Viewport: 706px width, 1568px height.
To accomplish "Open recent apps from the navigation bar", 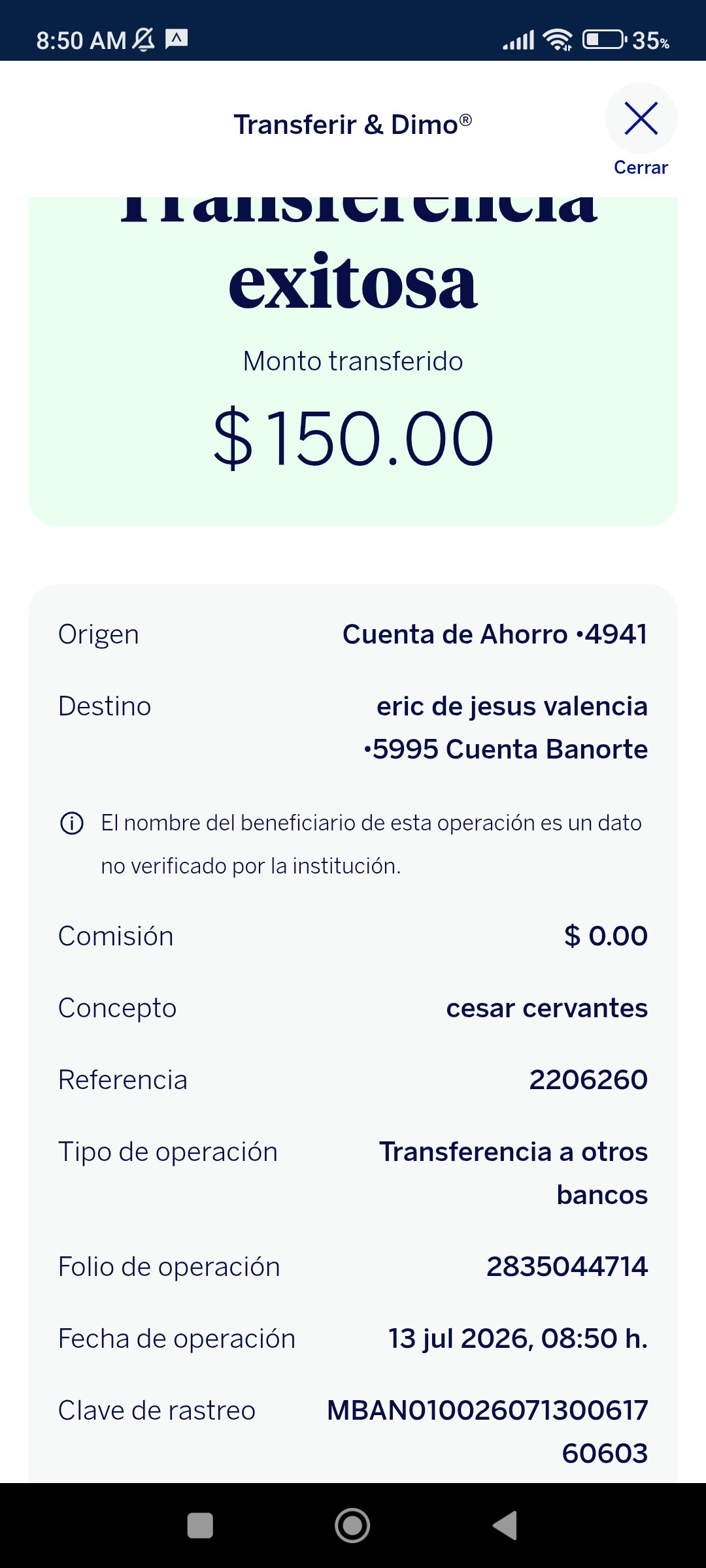I will (x=200, y=1526).
